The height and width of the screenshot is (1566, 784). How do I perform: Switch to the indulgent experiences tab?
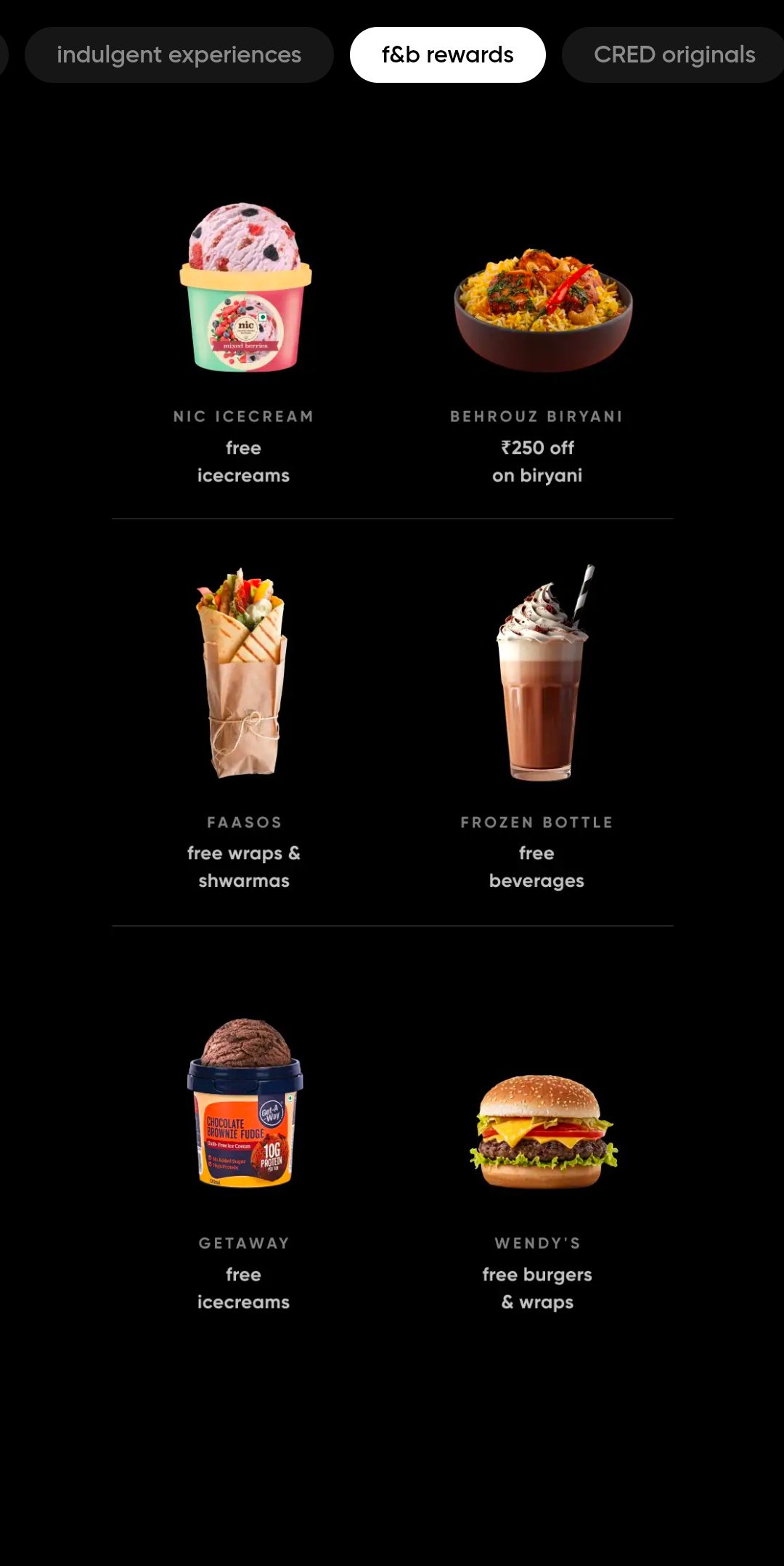[179, 54]
